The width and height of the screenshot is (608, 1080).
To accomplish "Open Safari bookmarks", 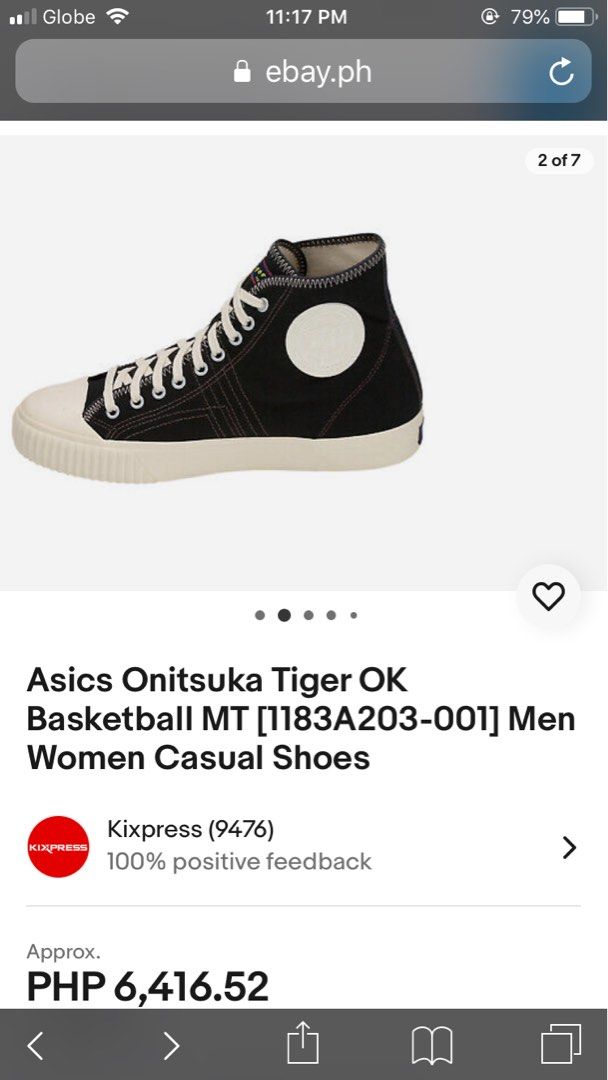I will 432,1046.
